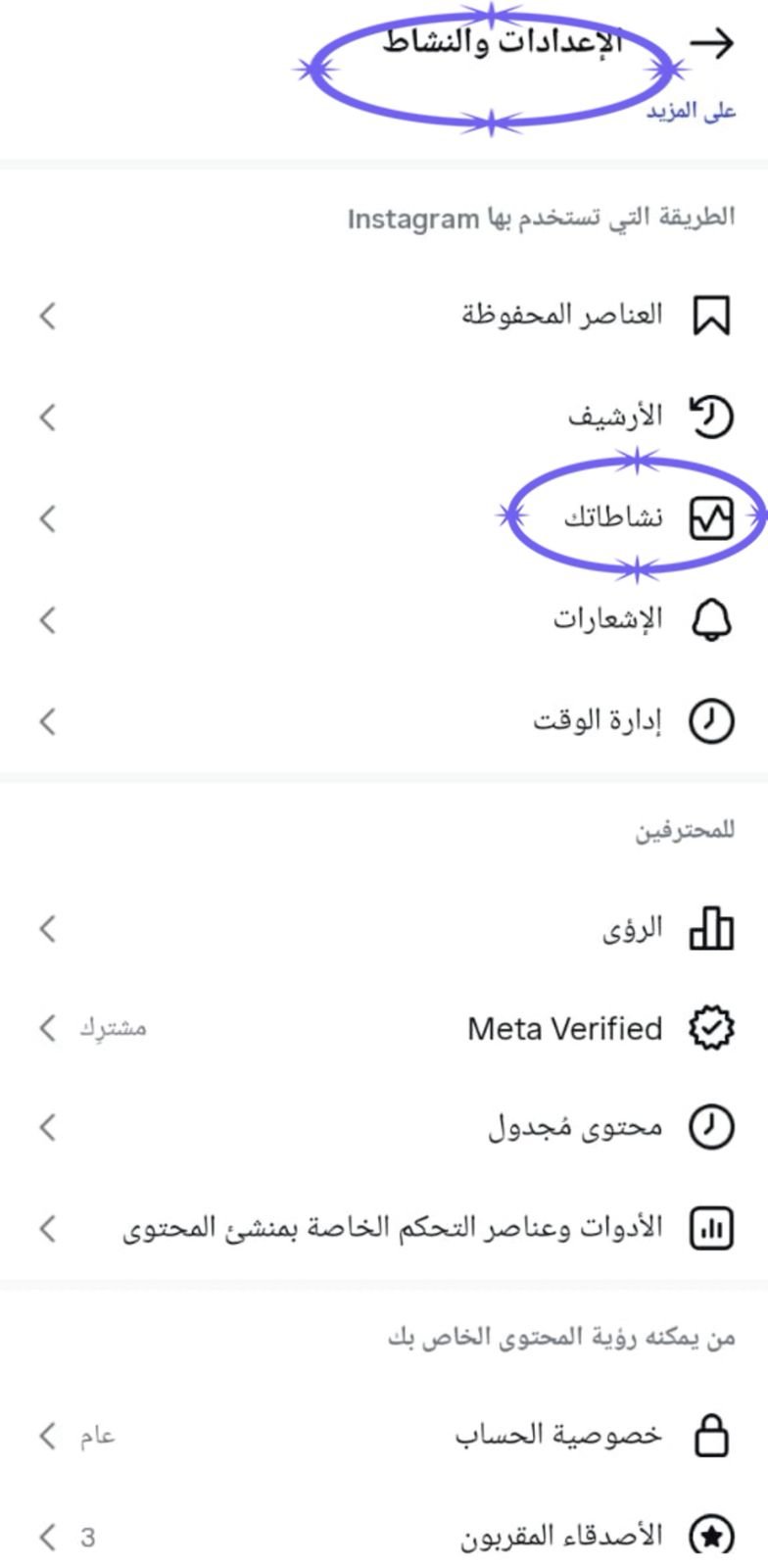
Task: Open الأدوات وعناصر التحكم الخاصة بمنشئ المحتوى
Action: tap(392, 1228)
